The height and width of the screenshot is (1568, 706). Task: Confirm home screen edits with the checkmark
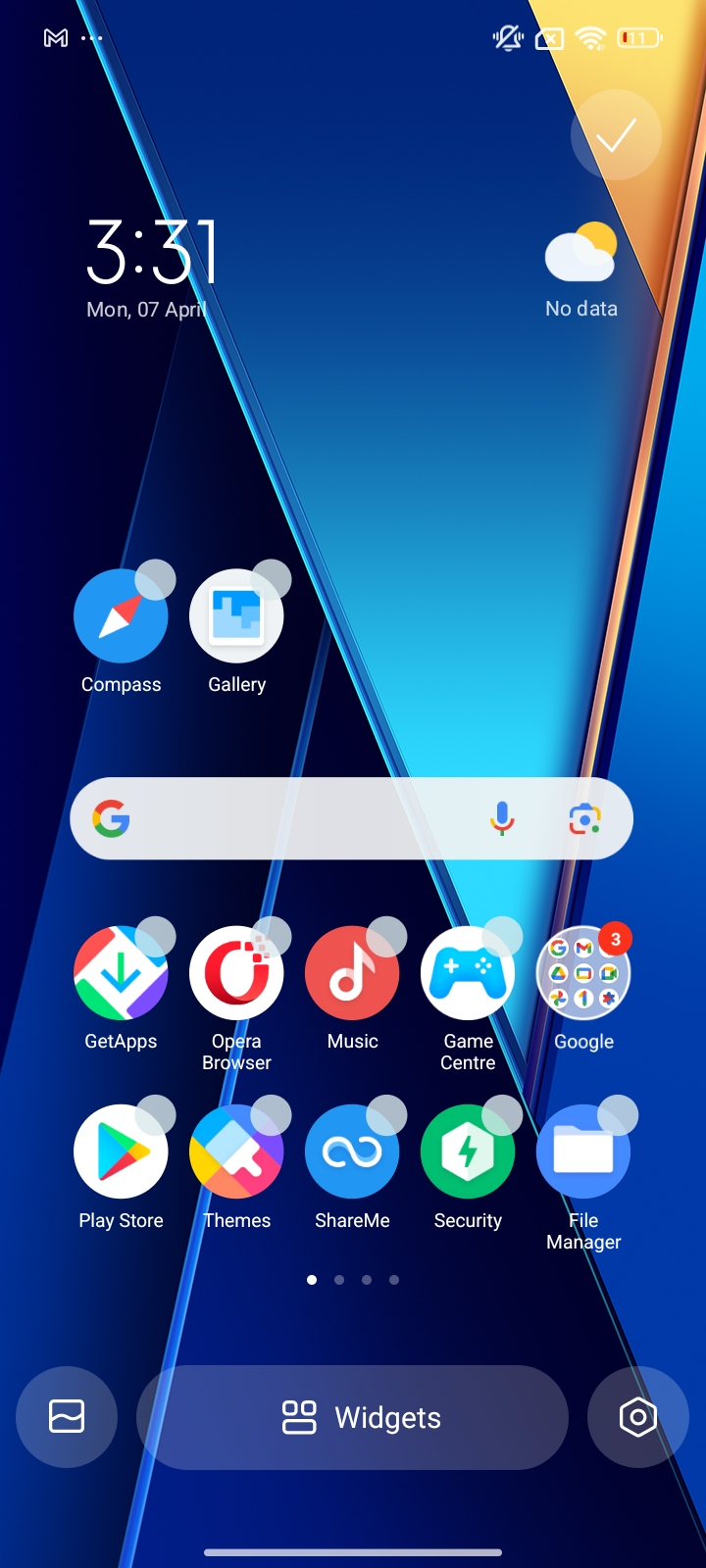pos(616,135)
